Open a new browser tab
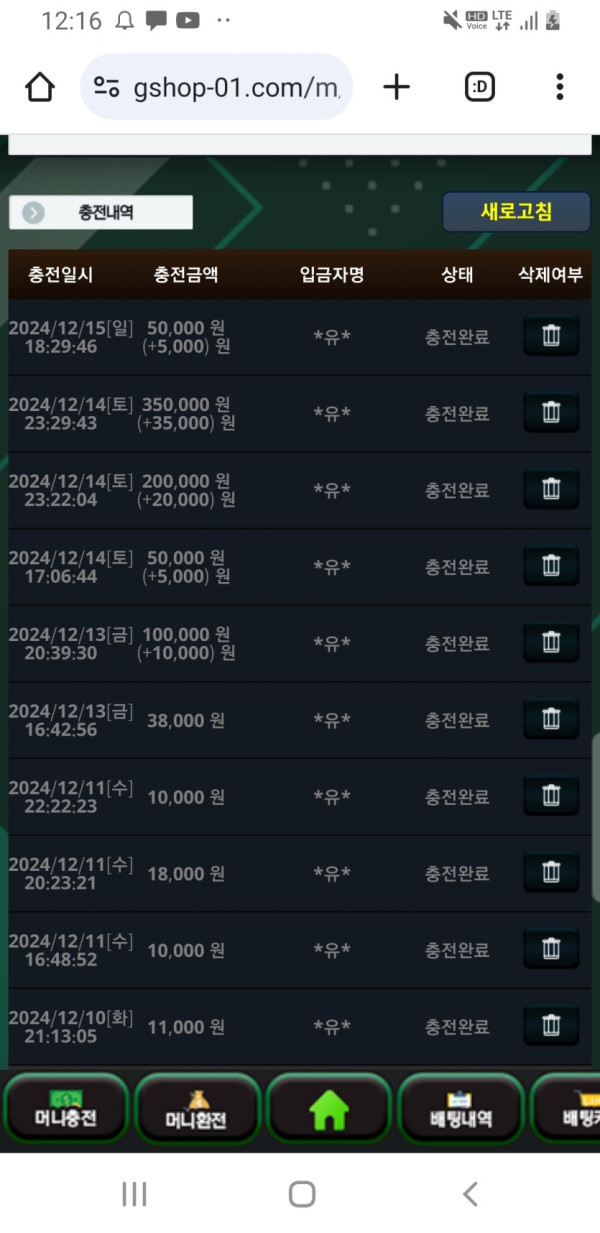The height and width of the screenshot is (1233, 600). 397,87
